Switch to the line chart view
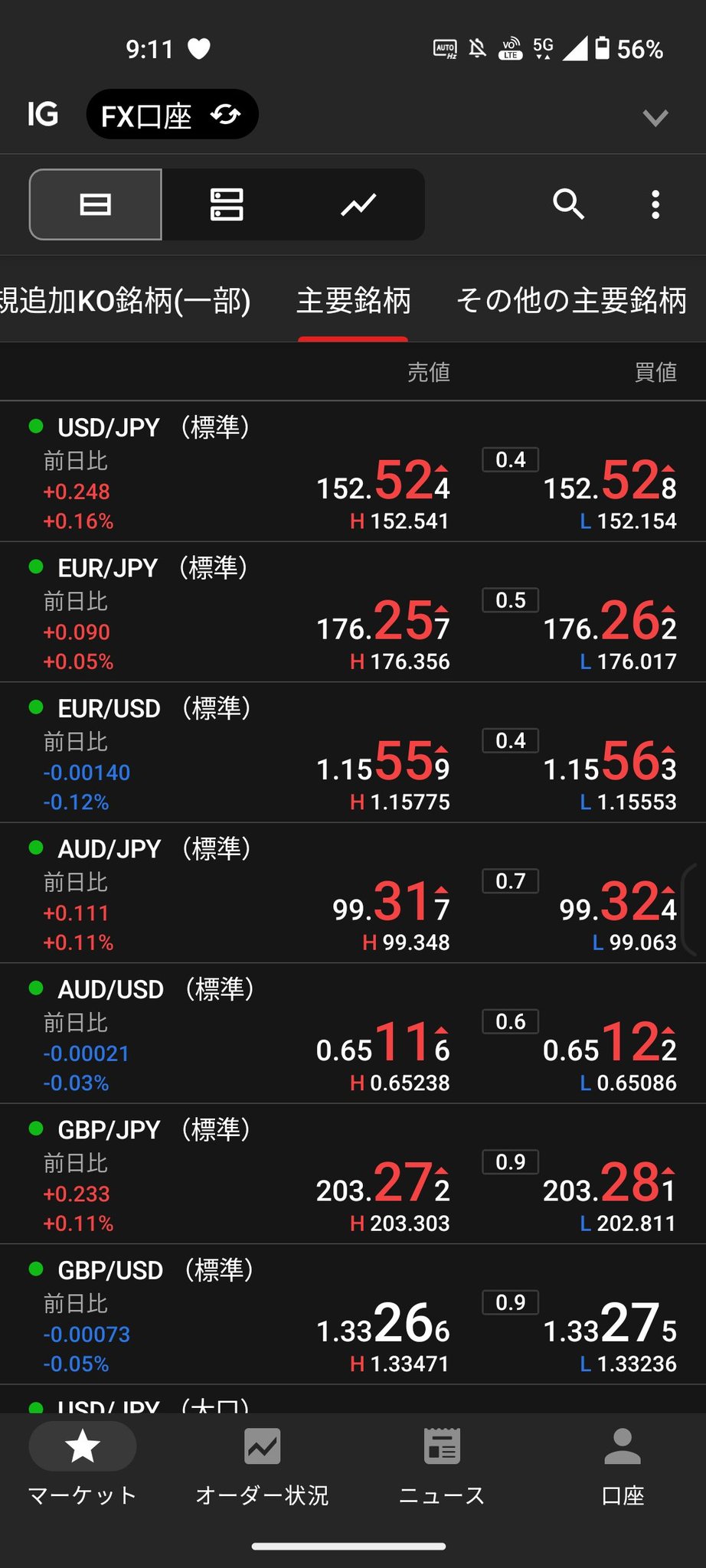This screenshot has height=1568, width=706. pos(358,204)
